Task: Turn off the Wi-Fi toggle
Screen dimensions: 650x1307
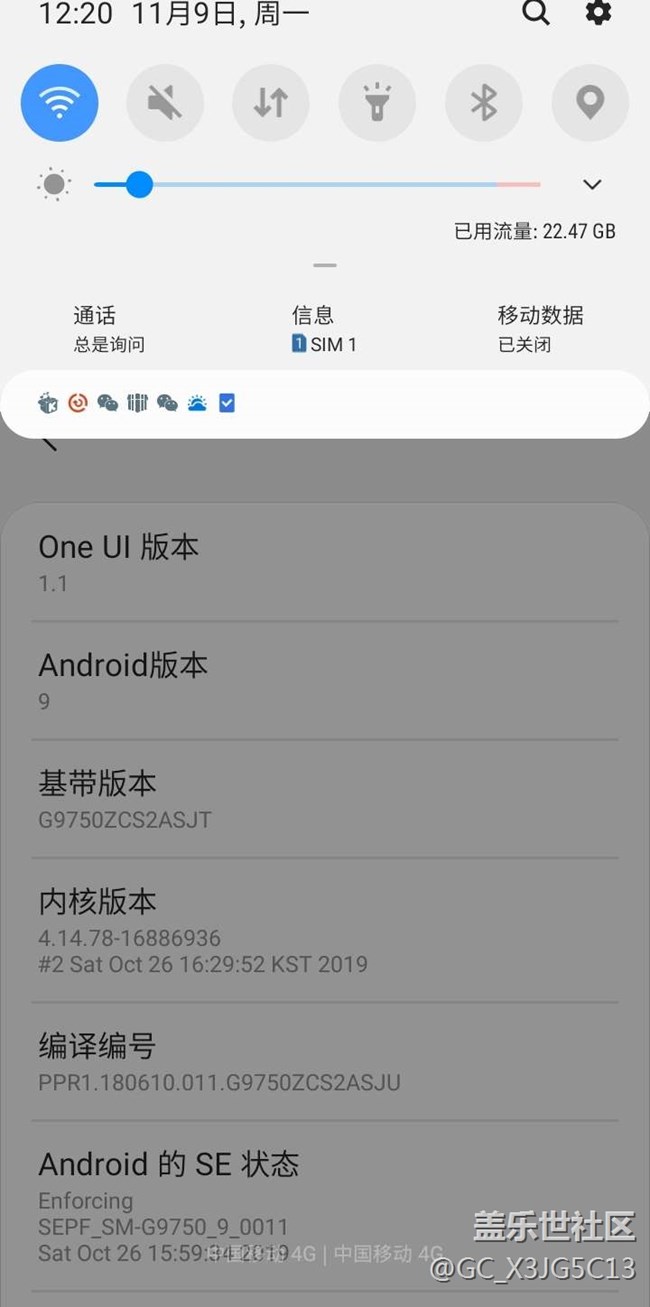Action: [x=60, y=103]
